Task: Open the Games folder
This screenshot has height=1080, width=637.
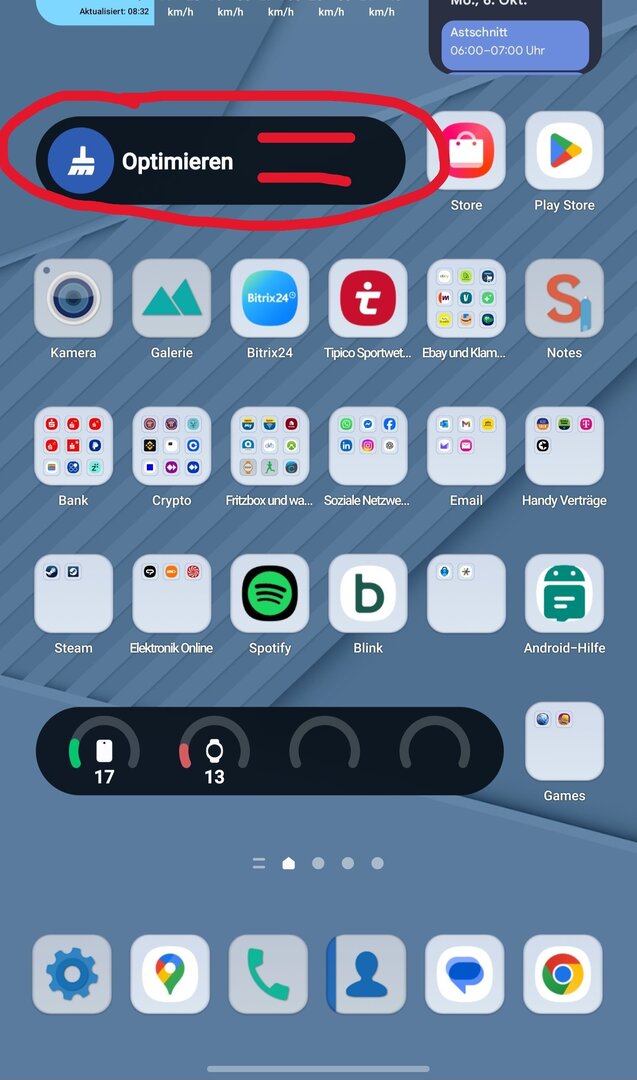Action: [x=564, y=741]
